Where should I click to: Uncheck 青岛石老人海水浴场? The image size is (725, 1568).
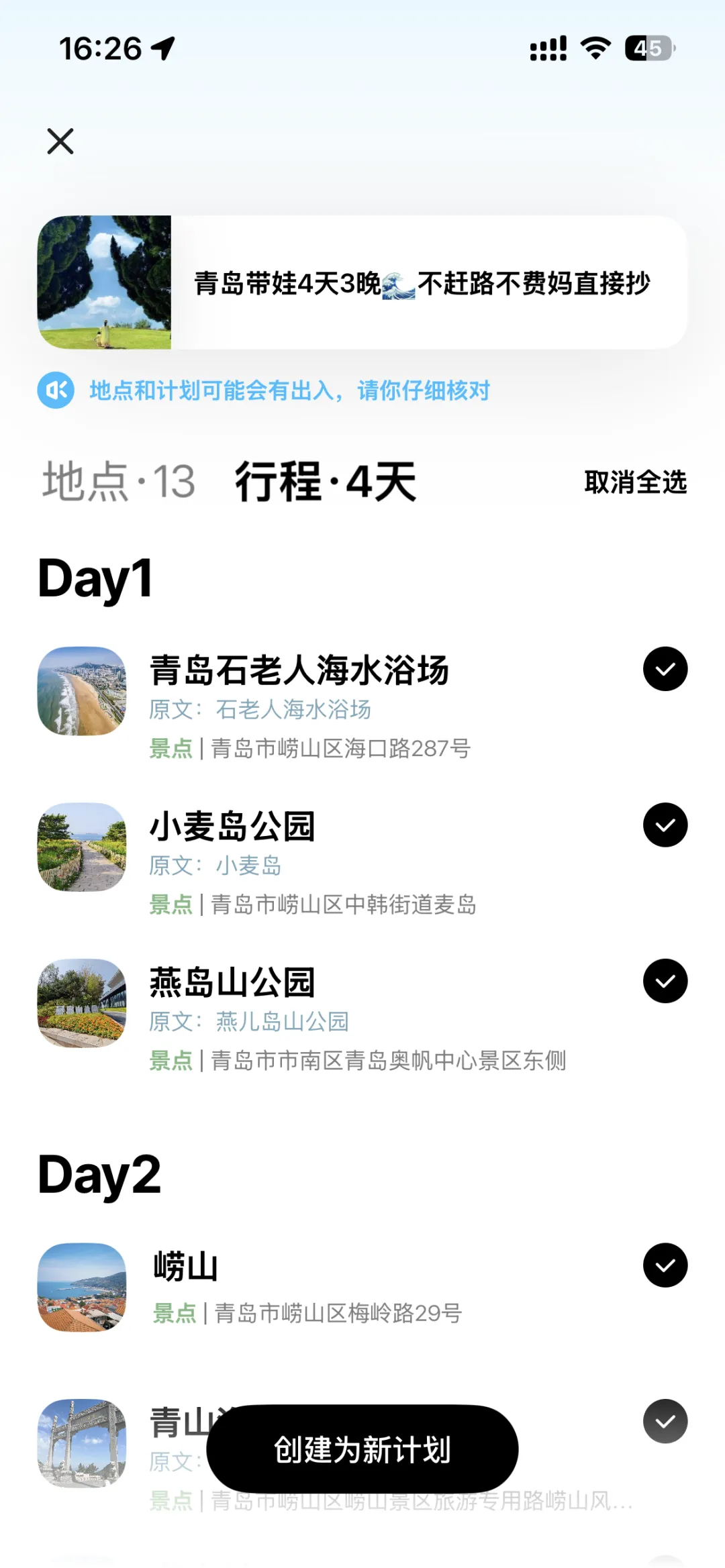point(665,669)
